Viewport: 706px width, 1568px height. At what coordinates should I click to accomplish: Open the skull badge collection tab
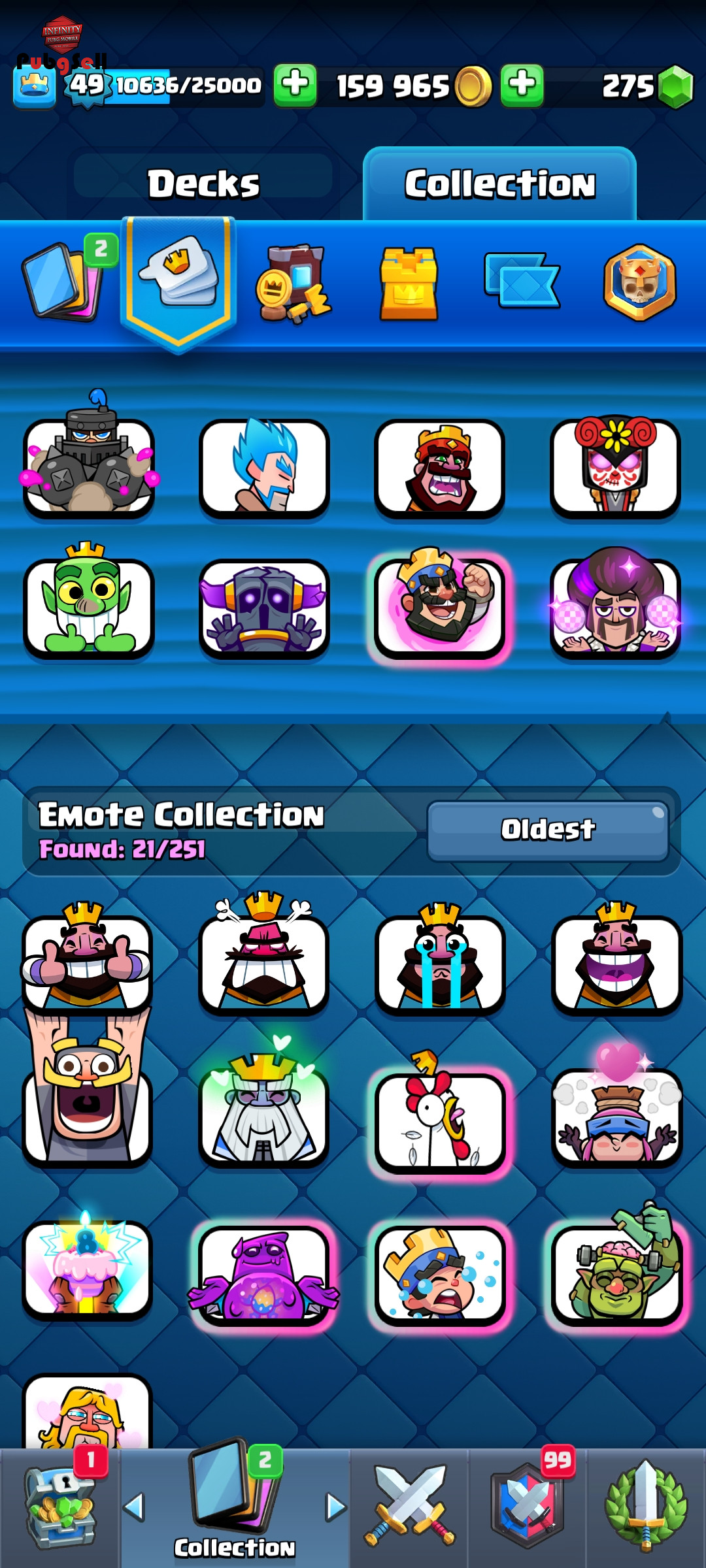(640, 282)
